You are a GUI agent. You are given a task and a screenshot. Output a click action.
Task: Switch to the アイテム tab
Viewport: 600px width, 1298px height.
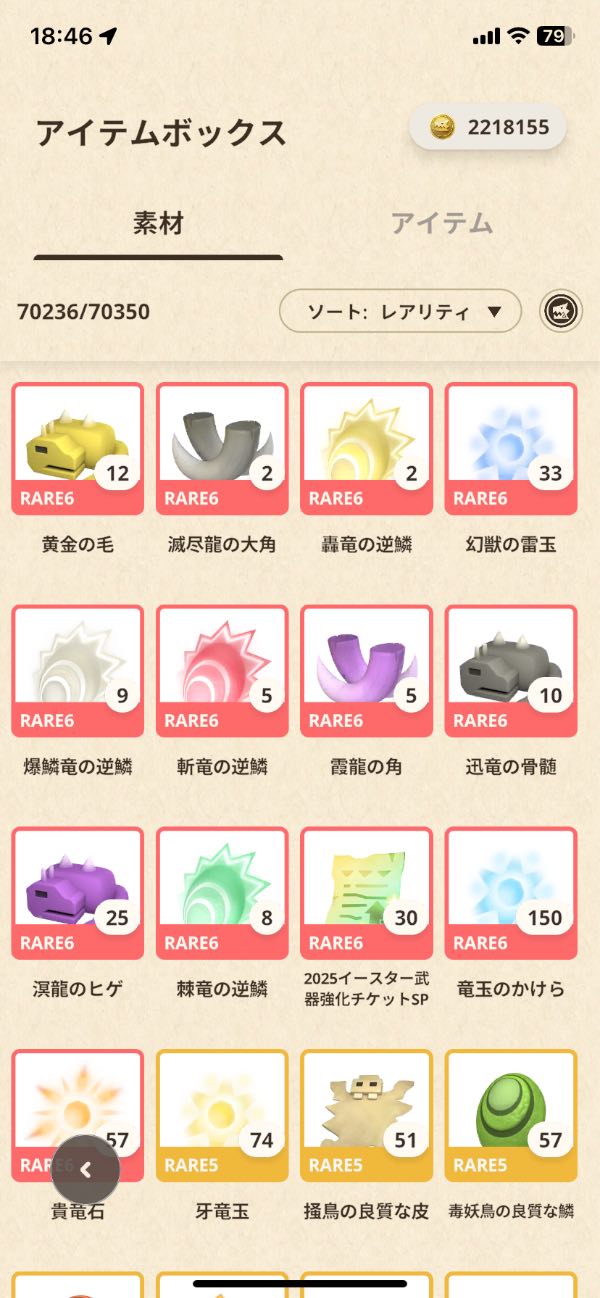(441, 223)
